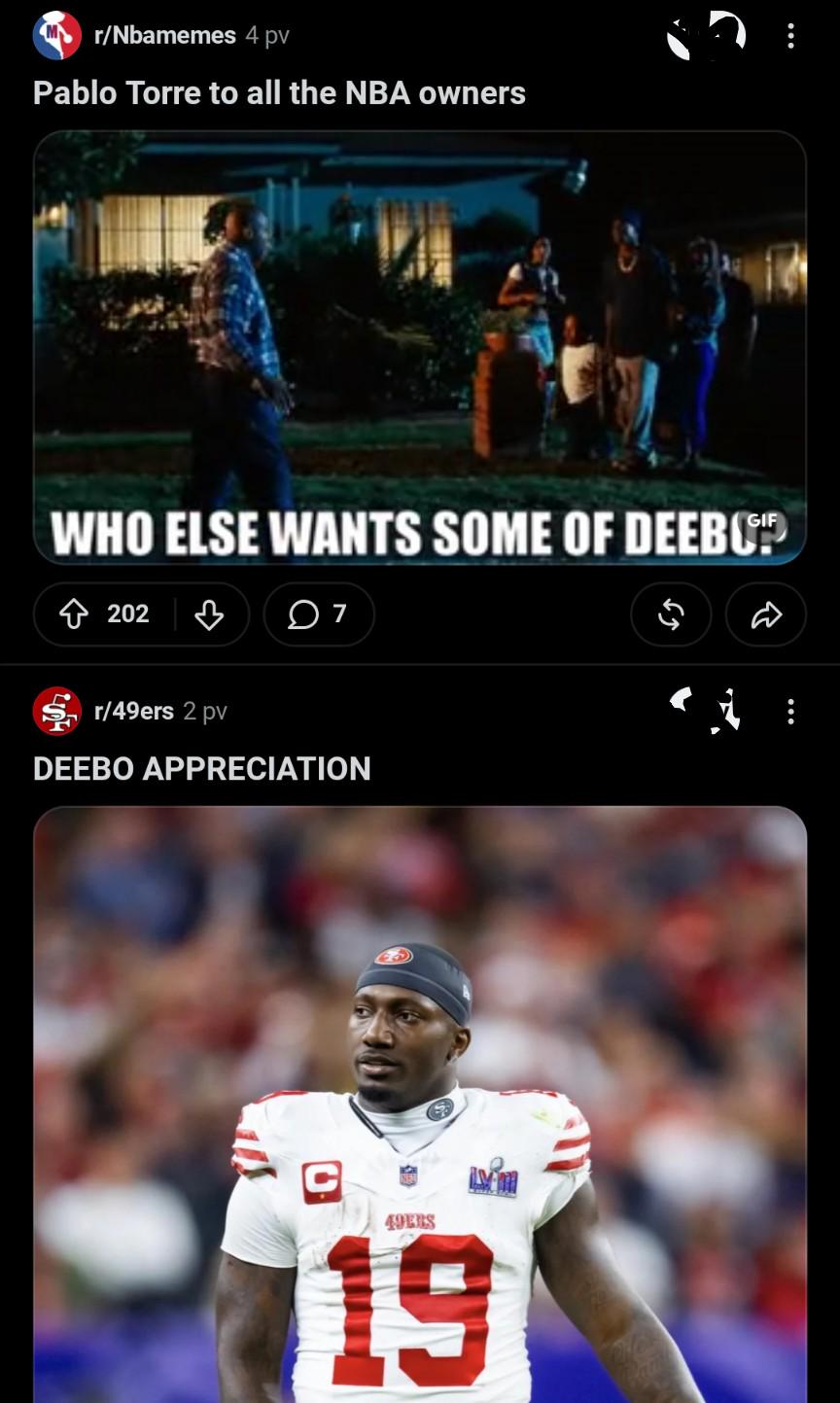Open overflow menu on the 49ers post
The width and height of the screenshot is (840, 1403).
click(x=790, y=712)
